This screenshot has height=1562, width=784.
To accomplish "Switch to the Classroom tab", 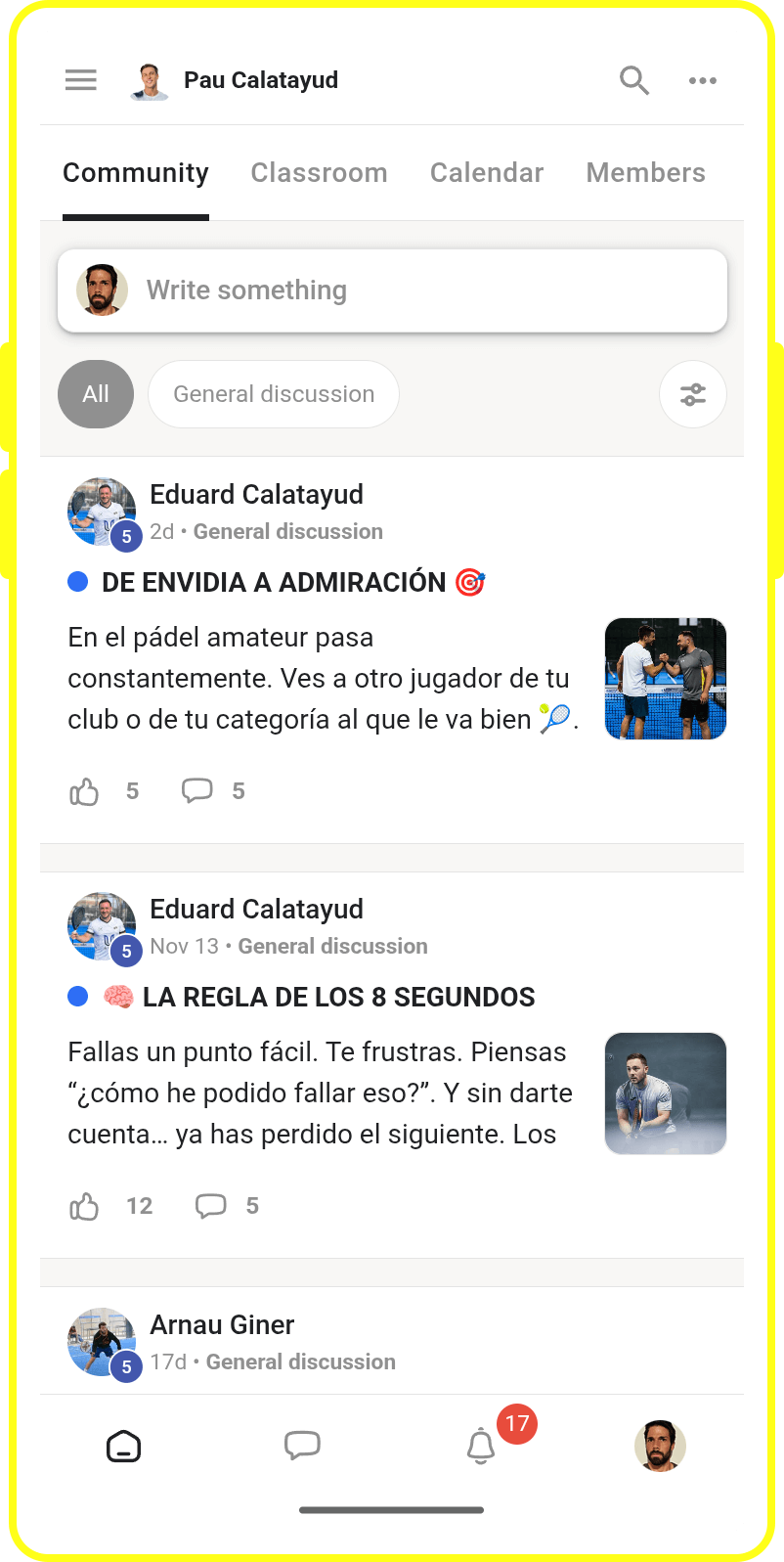I will (319, 173).
